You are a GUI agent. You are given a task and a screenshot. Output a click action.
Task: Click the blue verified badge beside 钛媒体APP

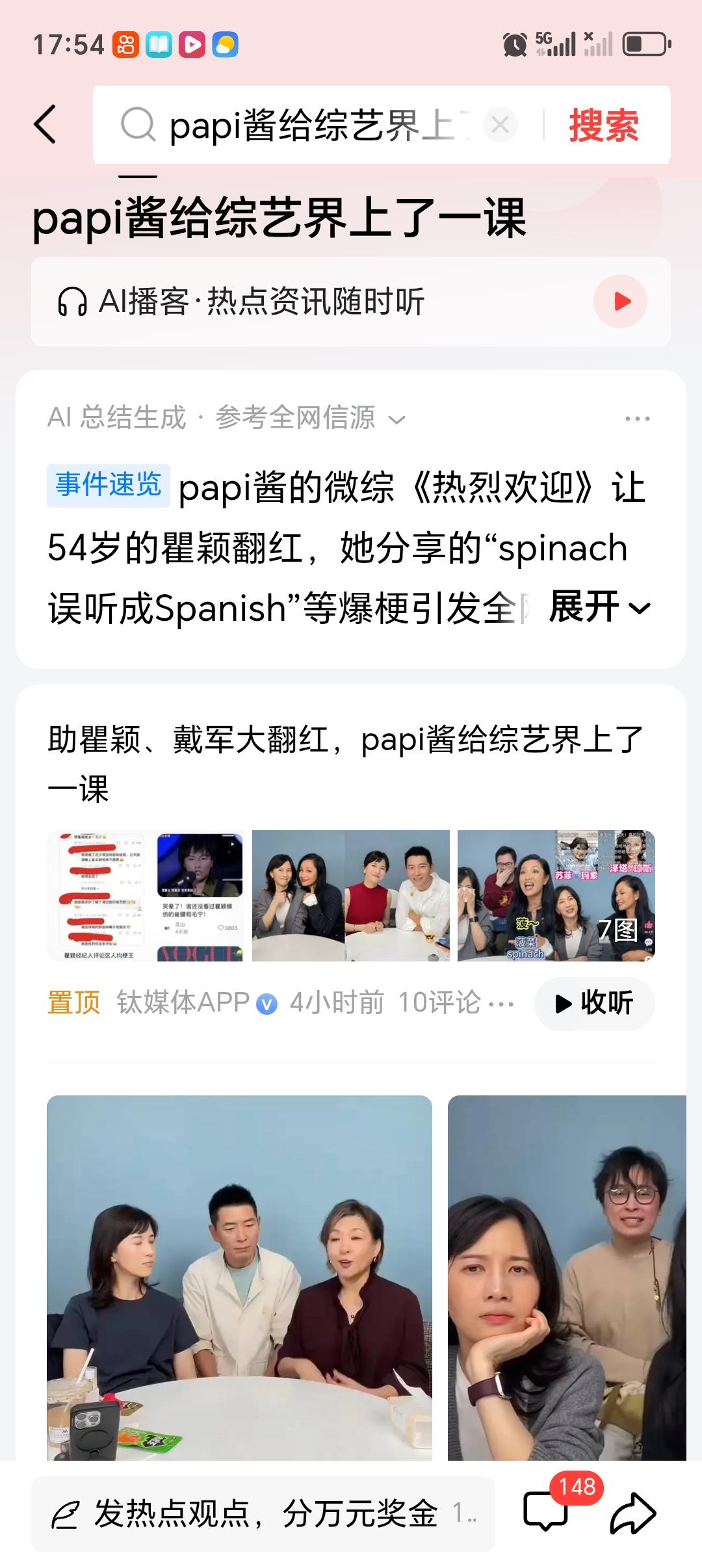266,1003
